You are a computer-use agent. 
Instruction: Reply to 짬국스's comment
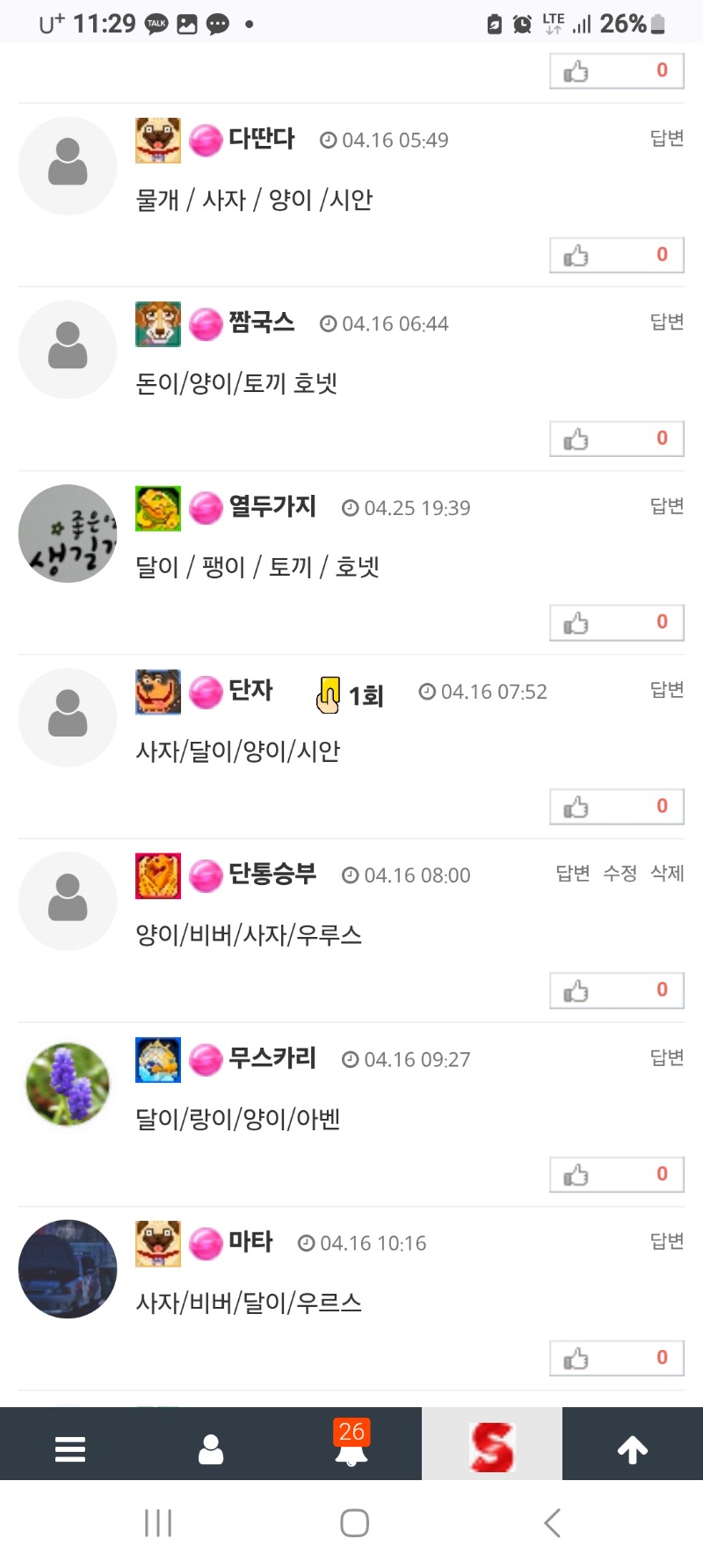pyautogui.click(x=666, y=322)
